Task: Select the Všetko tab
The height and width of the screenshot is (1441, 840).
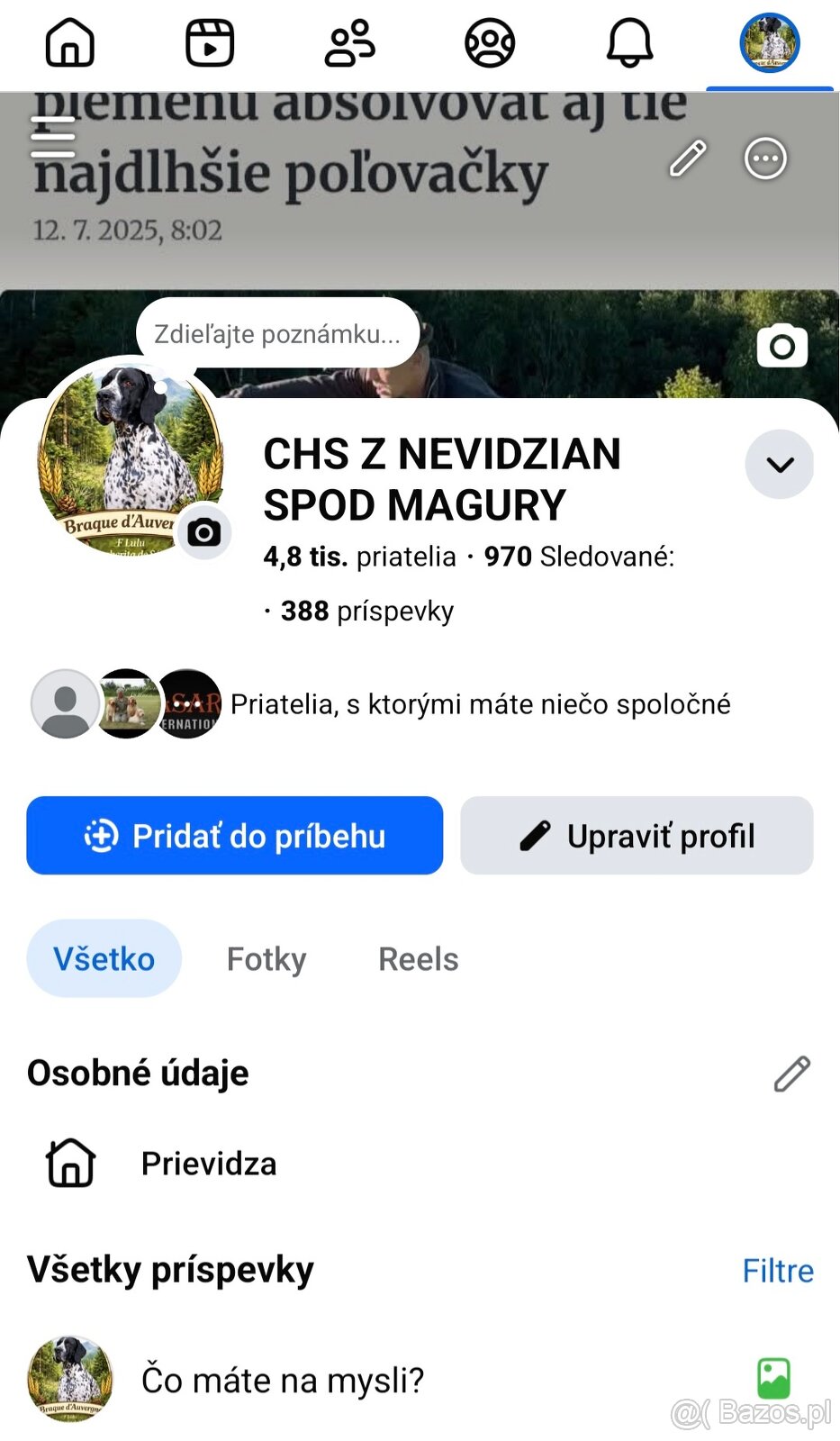Action: click(104, 959)
